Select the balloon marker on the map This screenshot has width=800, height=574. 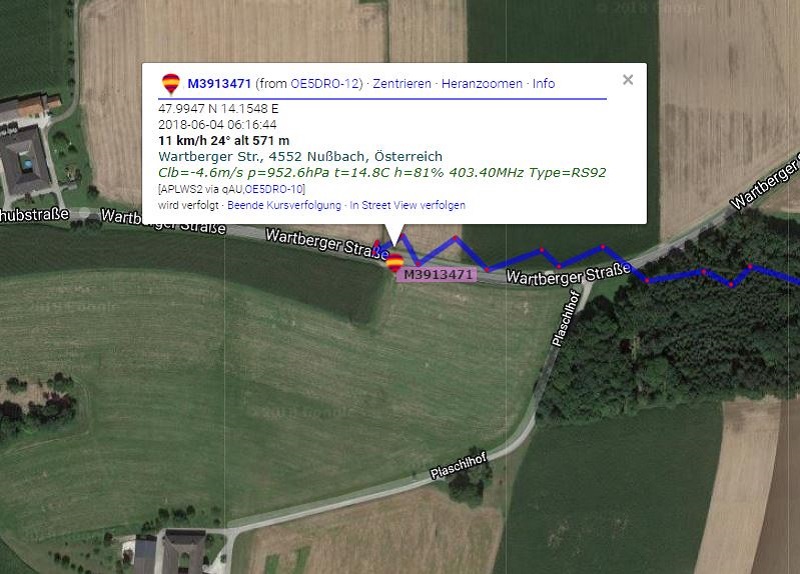click(x=395, y=263)
